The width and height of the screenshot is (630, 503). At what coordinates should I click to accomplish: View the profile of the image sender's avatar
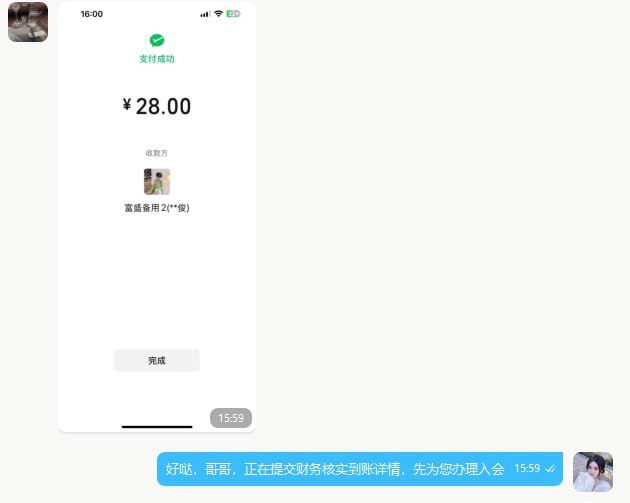pyautogui.click(x=28, y=22)
